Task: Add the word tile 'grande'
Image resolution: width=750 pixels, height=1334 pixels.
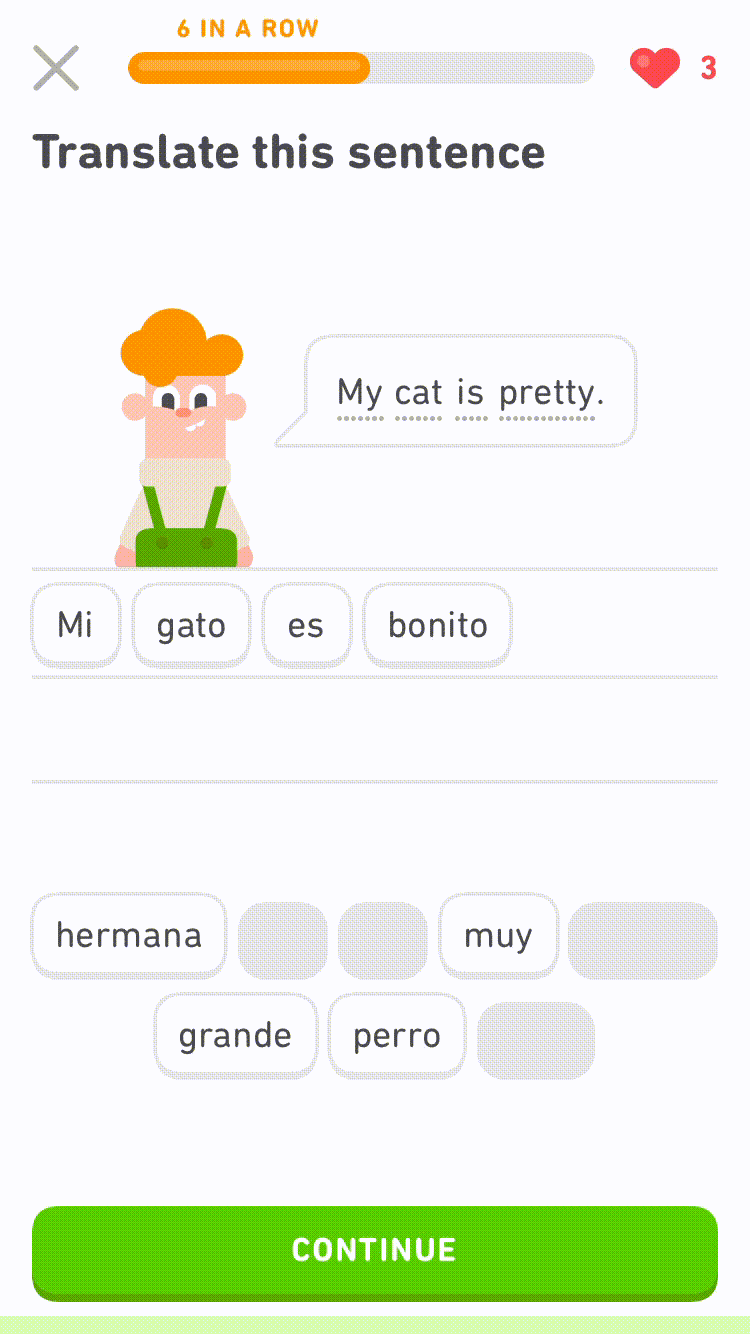Action: [x=236, y=1035]
